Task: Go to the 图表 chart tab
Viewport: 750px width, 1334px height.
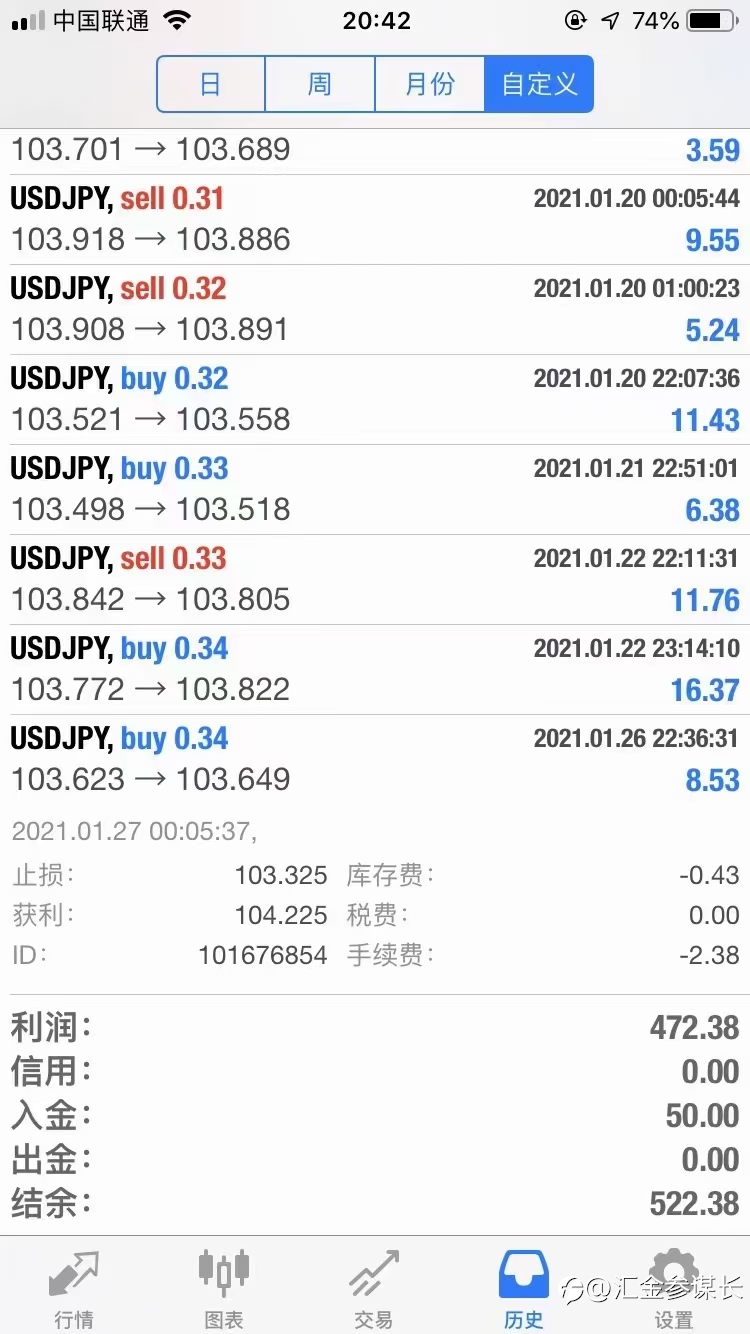Action: point(224,1288)
